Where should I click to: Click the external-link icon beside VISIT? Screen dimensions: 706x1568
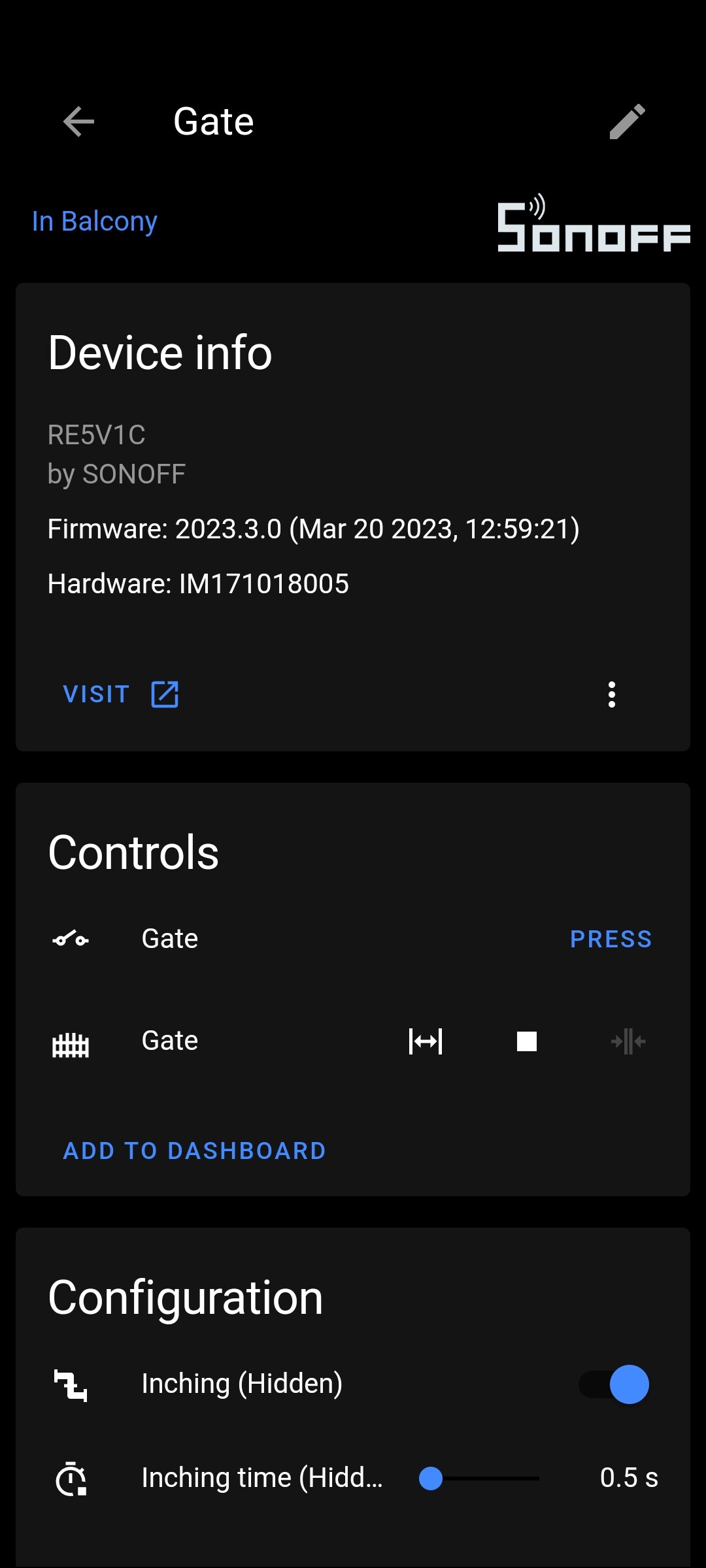point(163,694)
